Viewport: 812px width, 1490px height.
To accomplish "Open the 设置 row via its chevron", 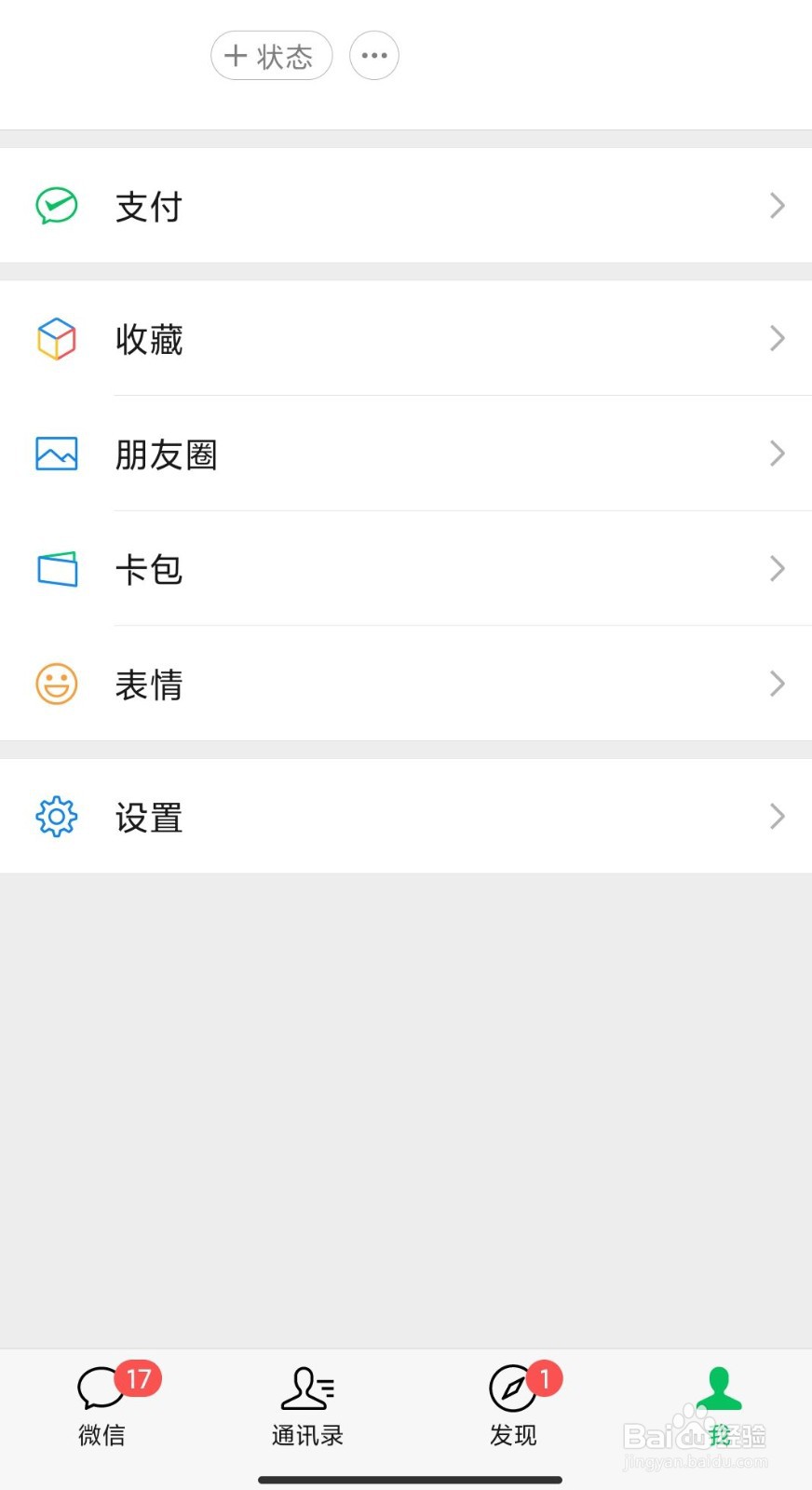I will [777, 817].
